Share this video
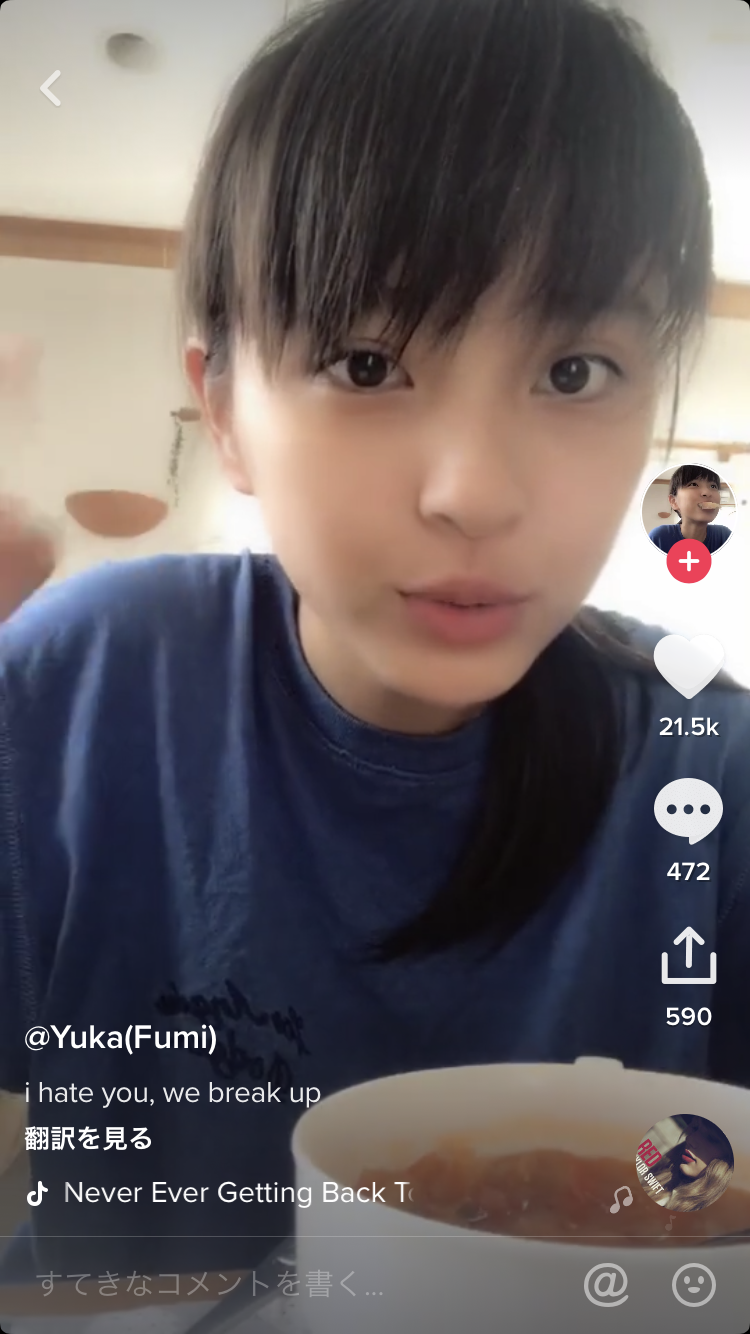The width and height of the screenshot is (750, 1334). [689, 957]
